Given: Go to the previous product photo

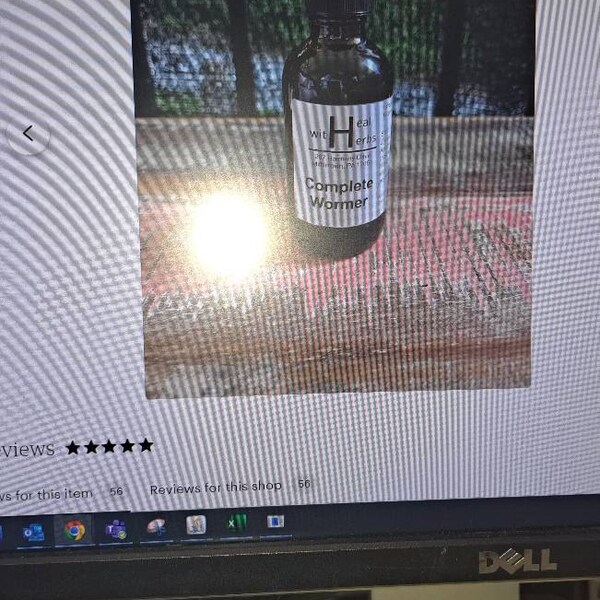Looking at the screenshot, I should click(x=28, y=133).
